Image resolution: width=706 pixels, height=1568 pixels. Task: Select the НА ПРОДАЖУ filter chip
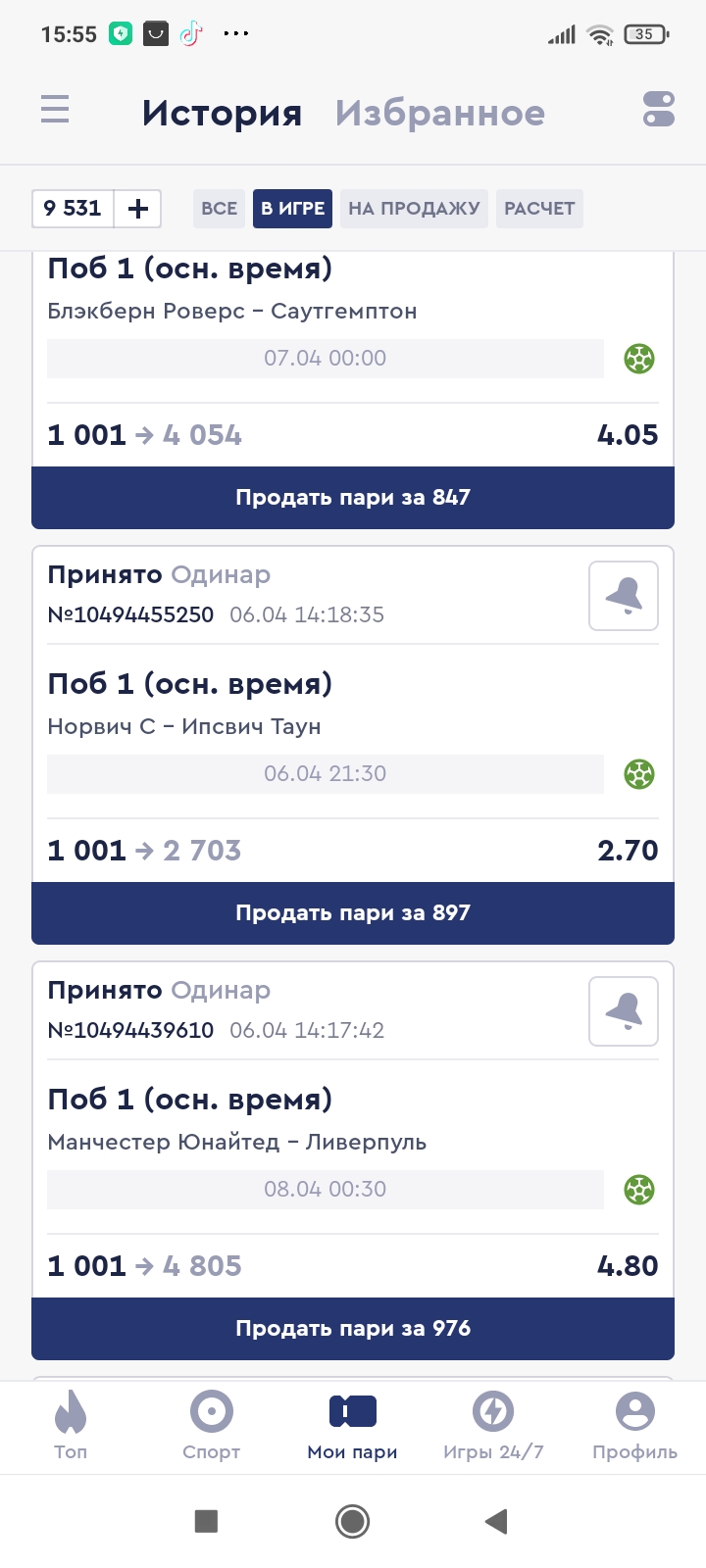coord(414,208)
